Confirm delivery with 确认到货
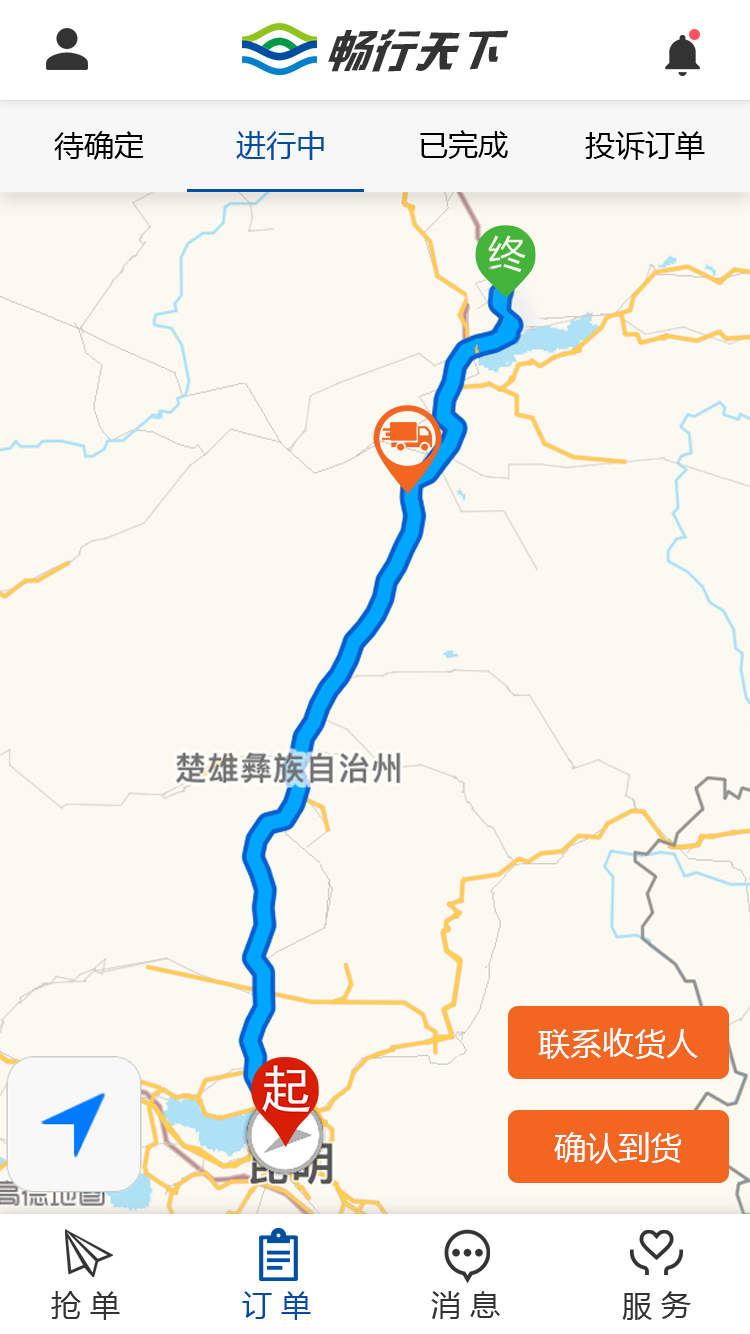 coord(618,1147)
